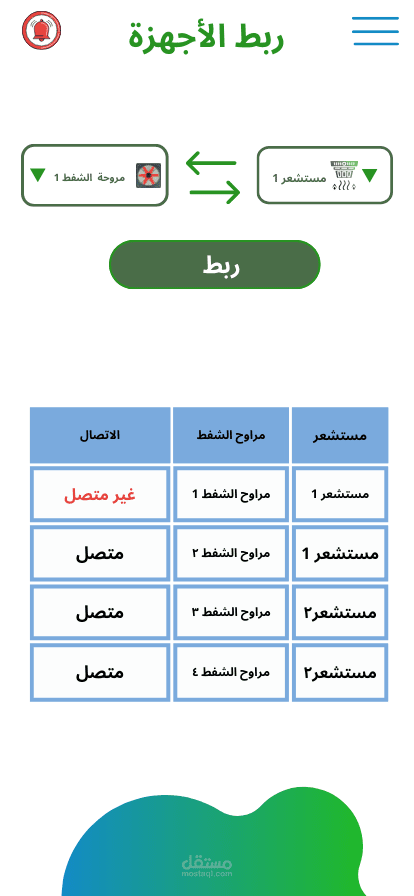
Task: Open the hamburger menu
Action: click(x=375, y=31)
